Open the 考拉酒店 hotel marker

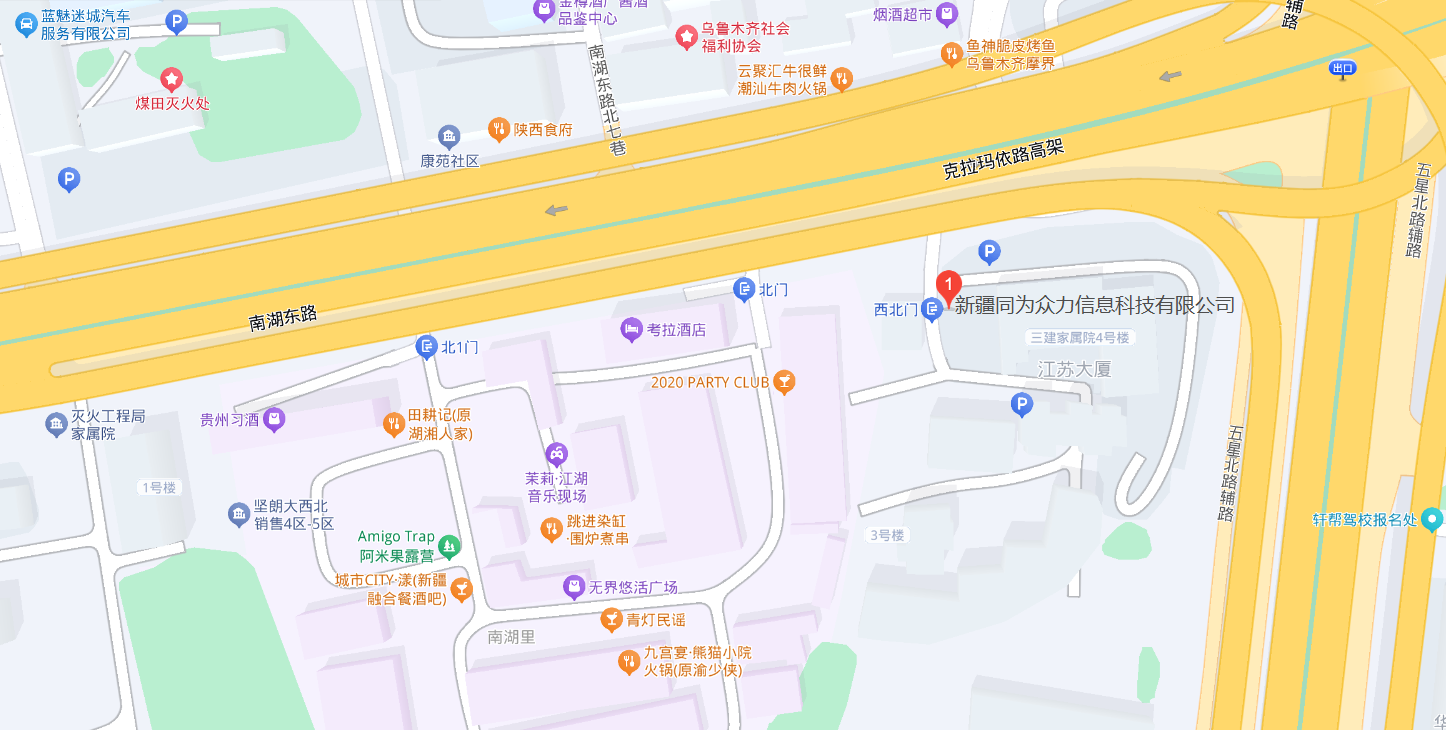[631, 329]
